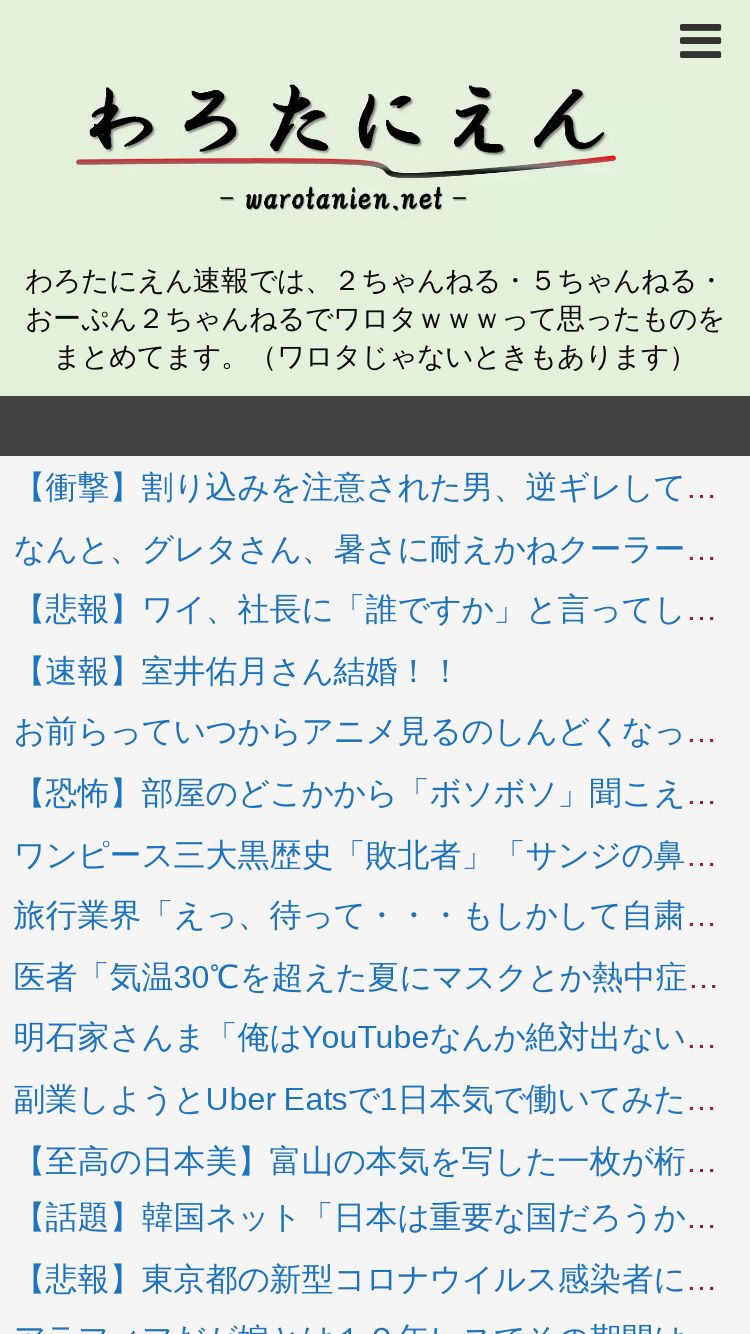Open 【恐怖】部屋のどこかから「ボソボソ」 article
The image size is (750, 1334).
(x=365, y=793)
